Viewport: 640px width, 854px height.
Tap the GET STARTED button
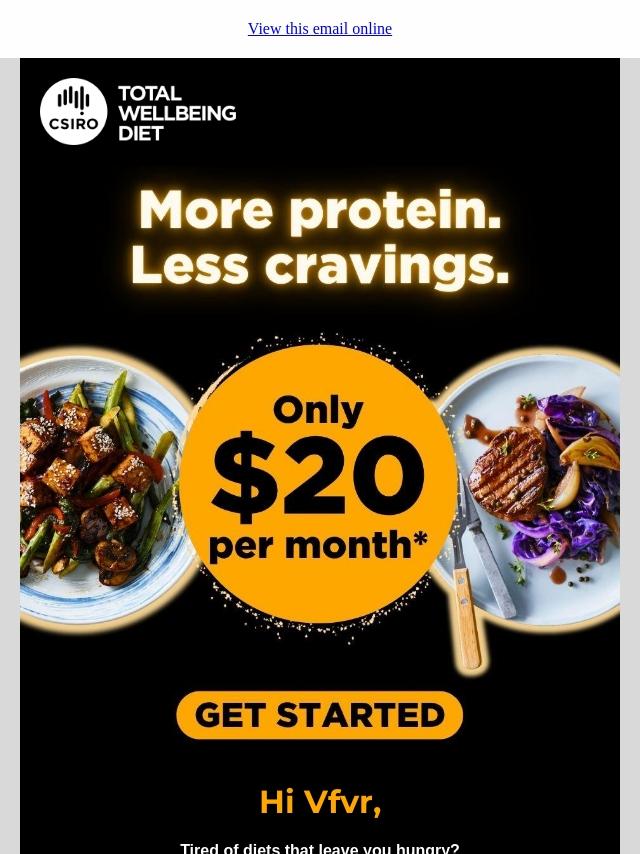(x=320, y=715)
